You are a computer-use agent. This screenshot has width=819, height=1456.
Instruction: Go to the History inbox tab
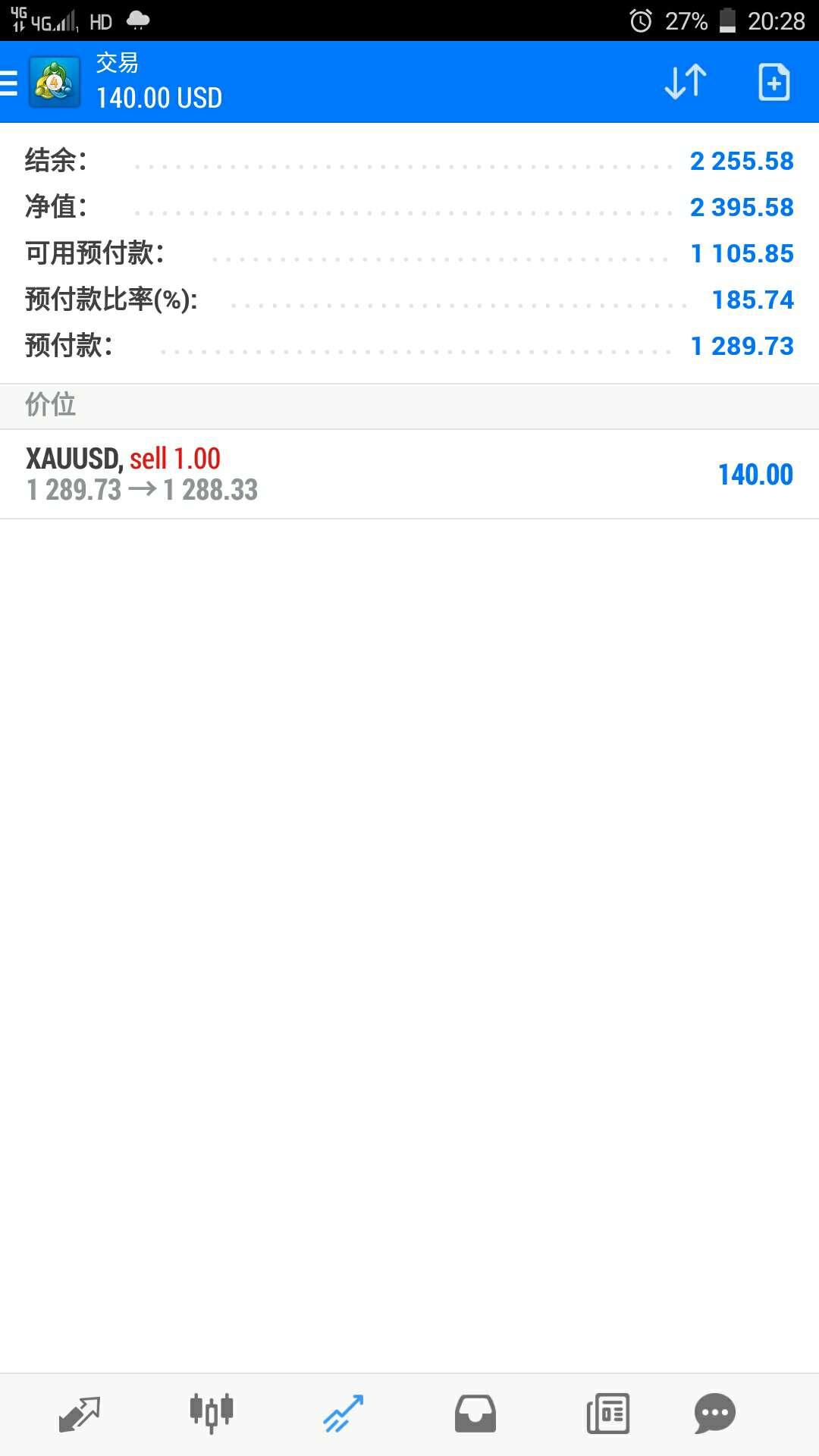[x=475, y=1414]
